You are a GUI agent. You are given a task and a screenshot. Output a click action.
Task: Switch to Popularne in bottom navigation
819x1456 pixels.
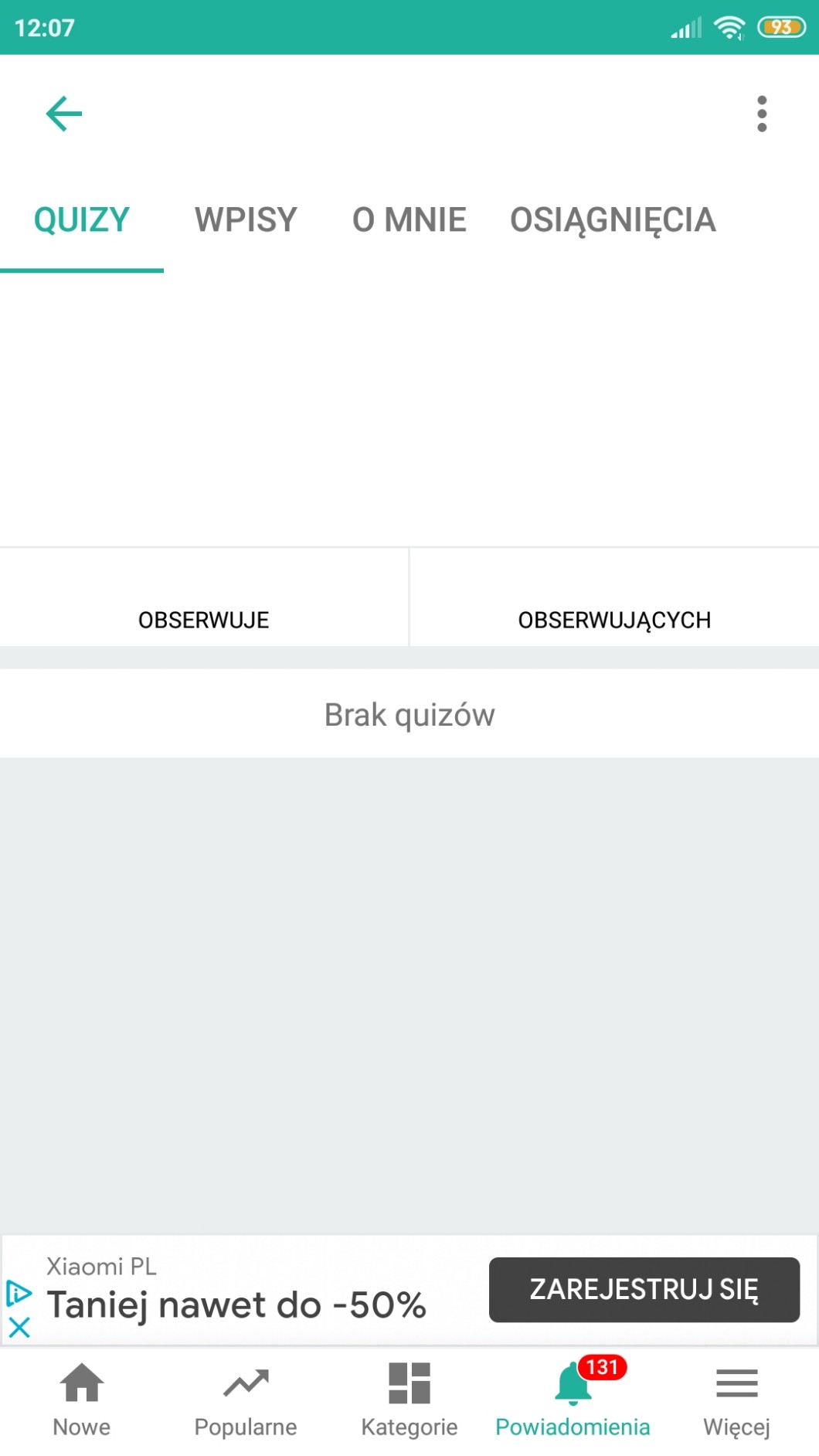click(x=246, y=1400)
